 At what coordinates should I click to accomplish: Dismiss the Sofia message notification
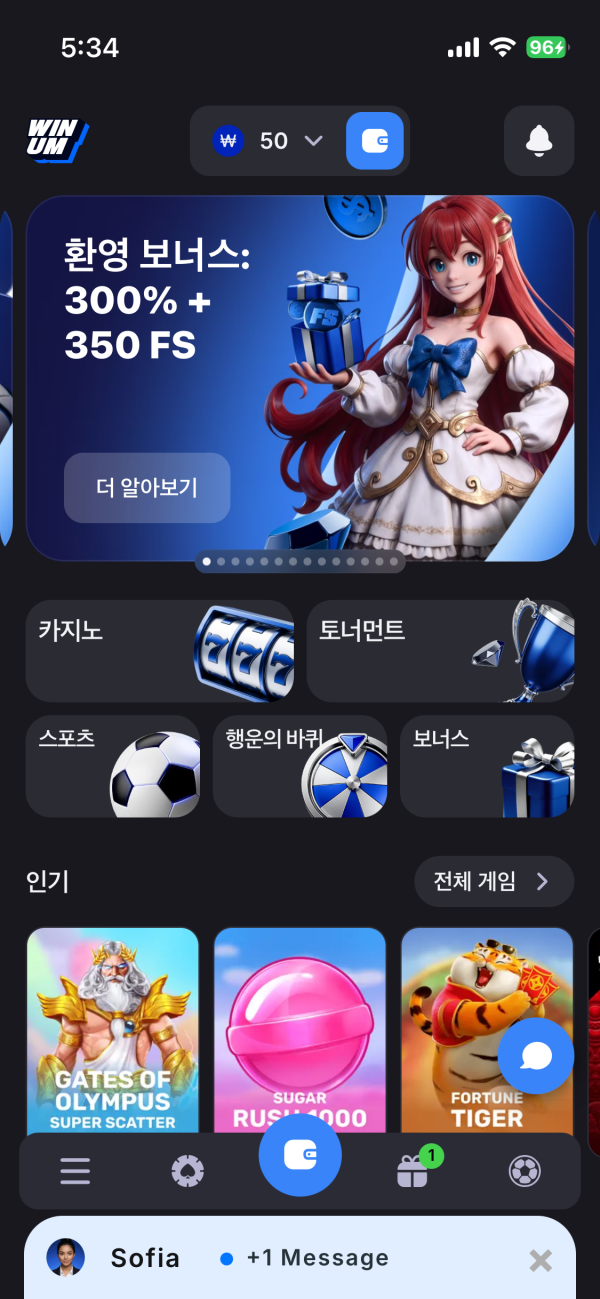540,1261
